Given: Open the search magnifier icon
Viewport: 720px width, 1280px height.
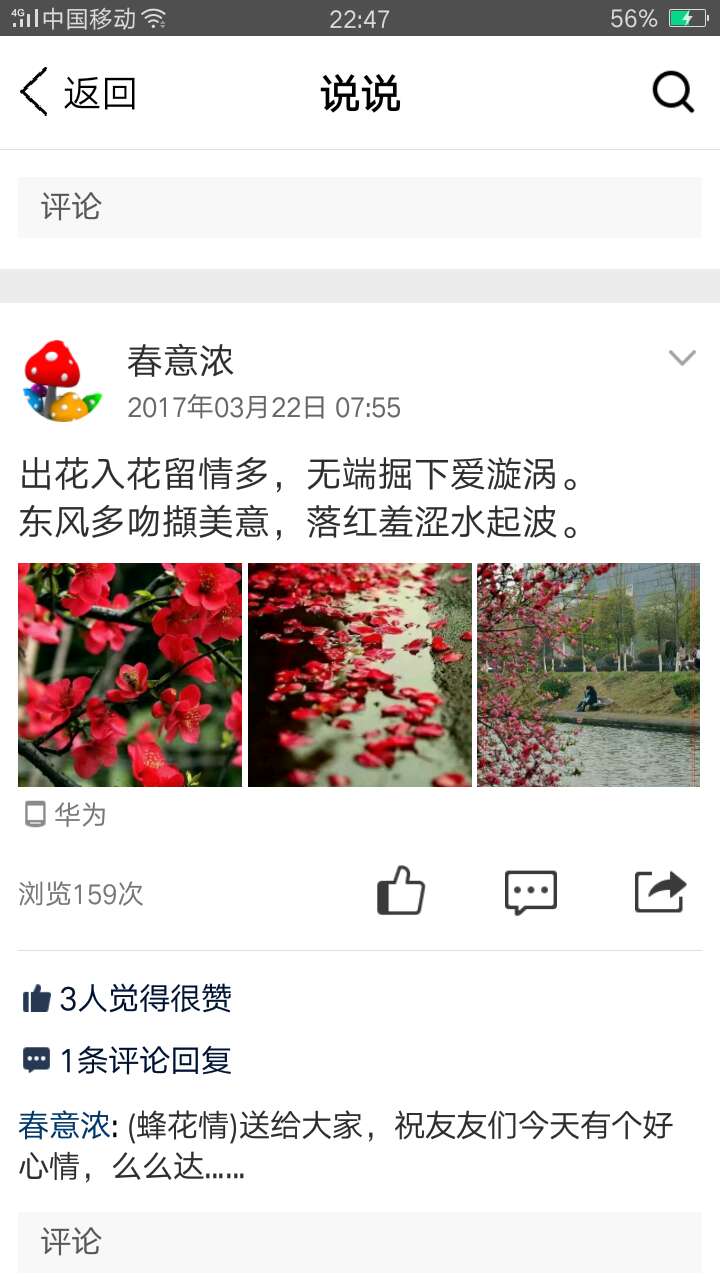Looking at the screenshot, I should point(673,93).
